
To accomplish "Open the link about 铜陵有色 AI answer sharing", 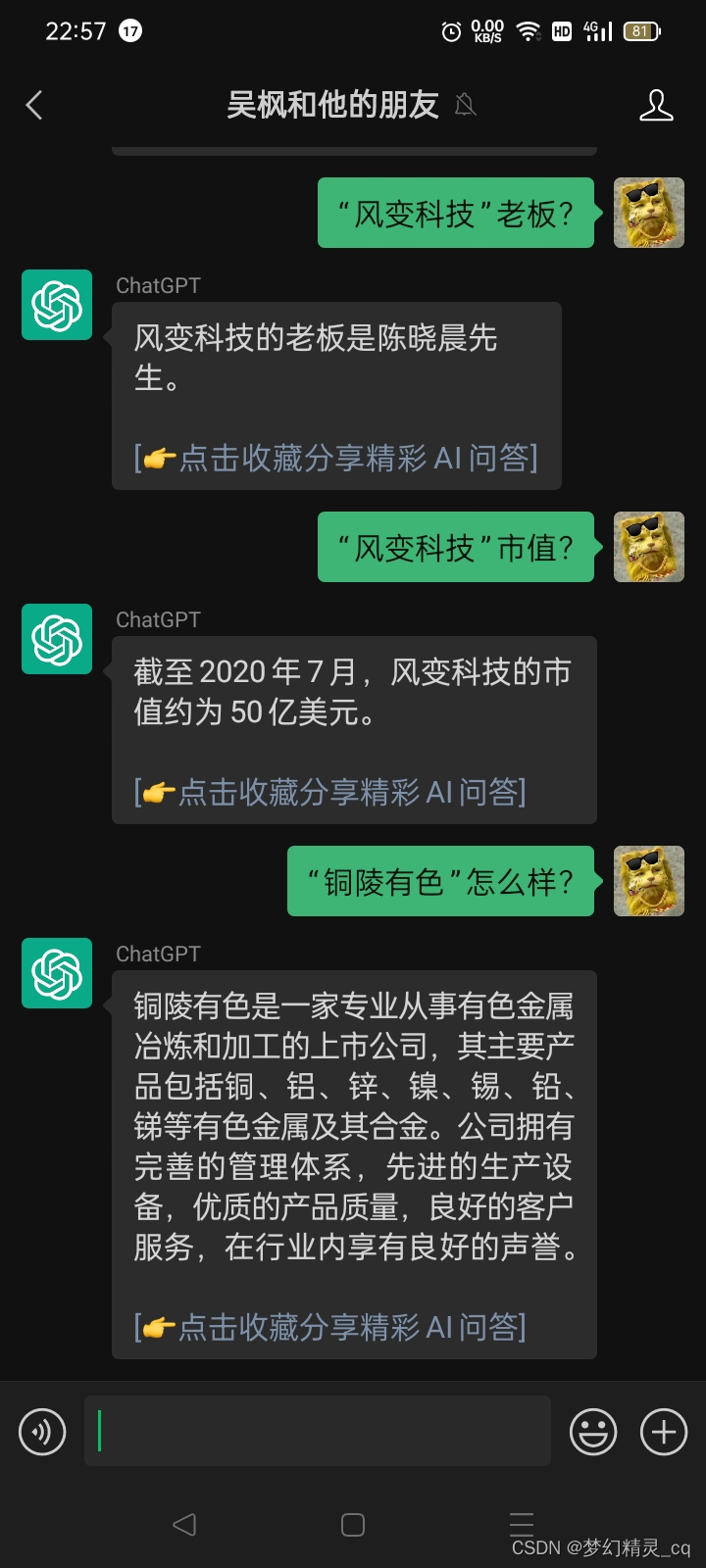I will click(x=330, y=1327).
